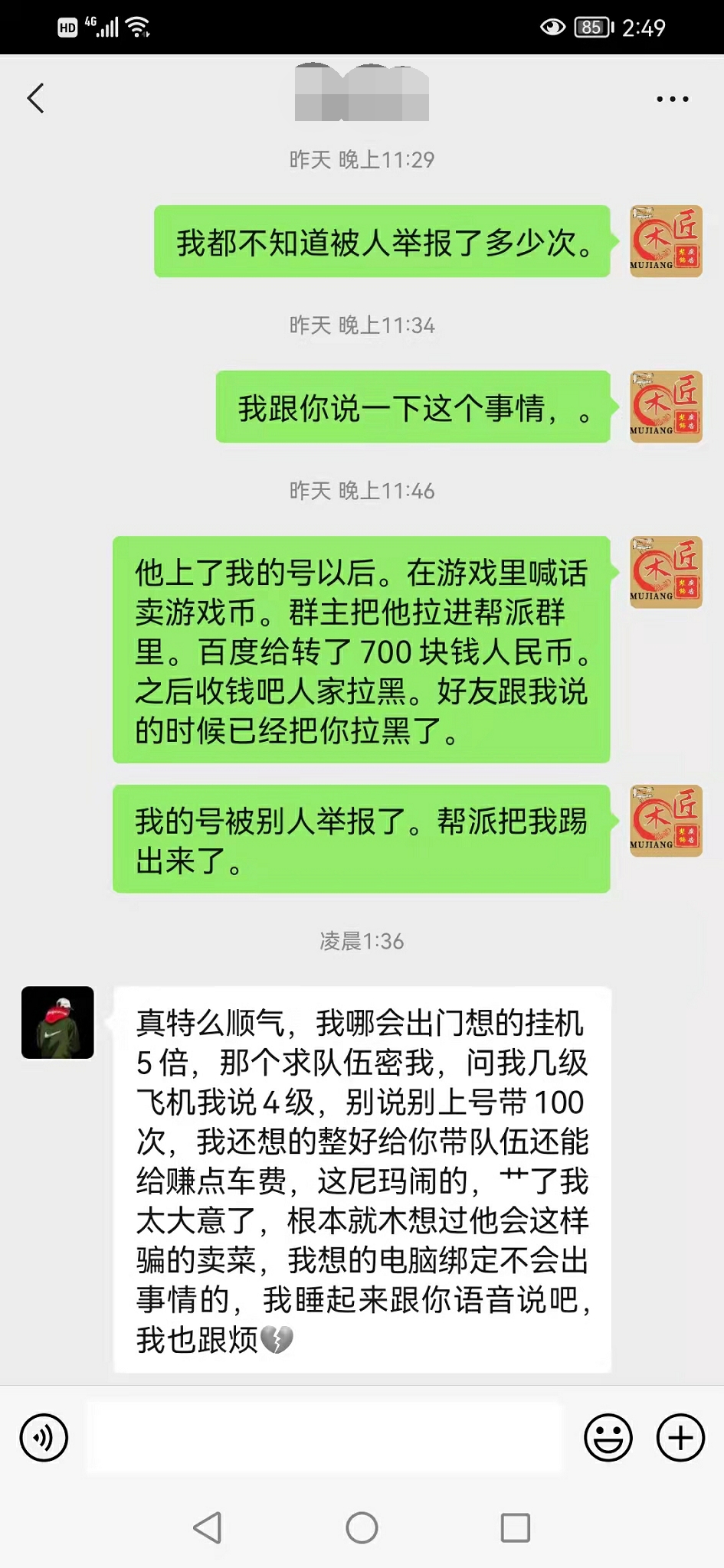Tap the Android home navigation button

coord(362,1527)
